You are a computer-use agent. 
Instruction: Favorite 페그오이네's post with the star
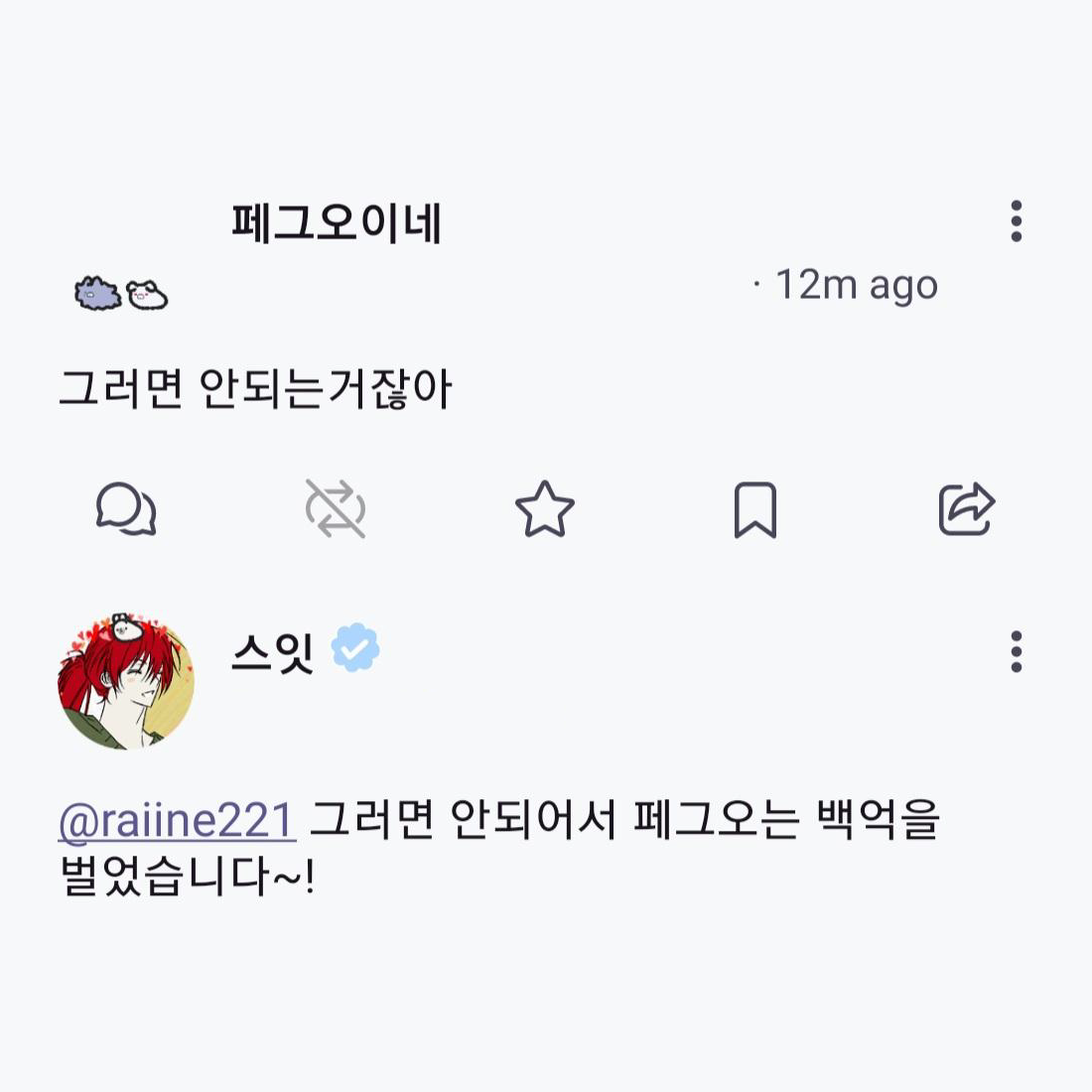pyautogui.click(x=545, y=509)
